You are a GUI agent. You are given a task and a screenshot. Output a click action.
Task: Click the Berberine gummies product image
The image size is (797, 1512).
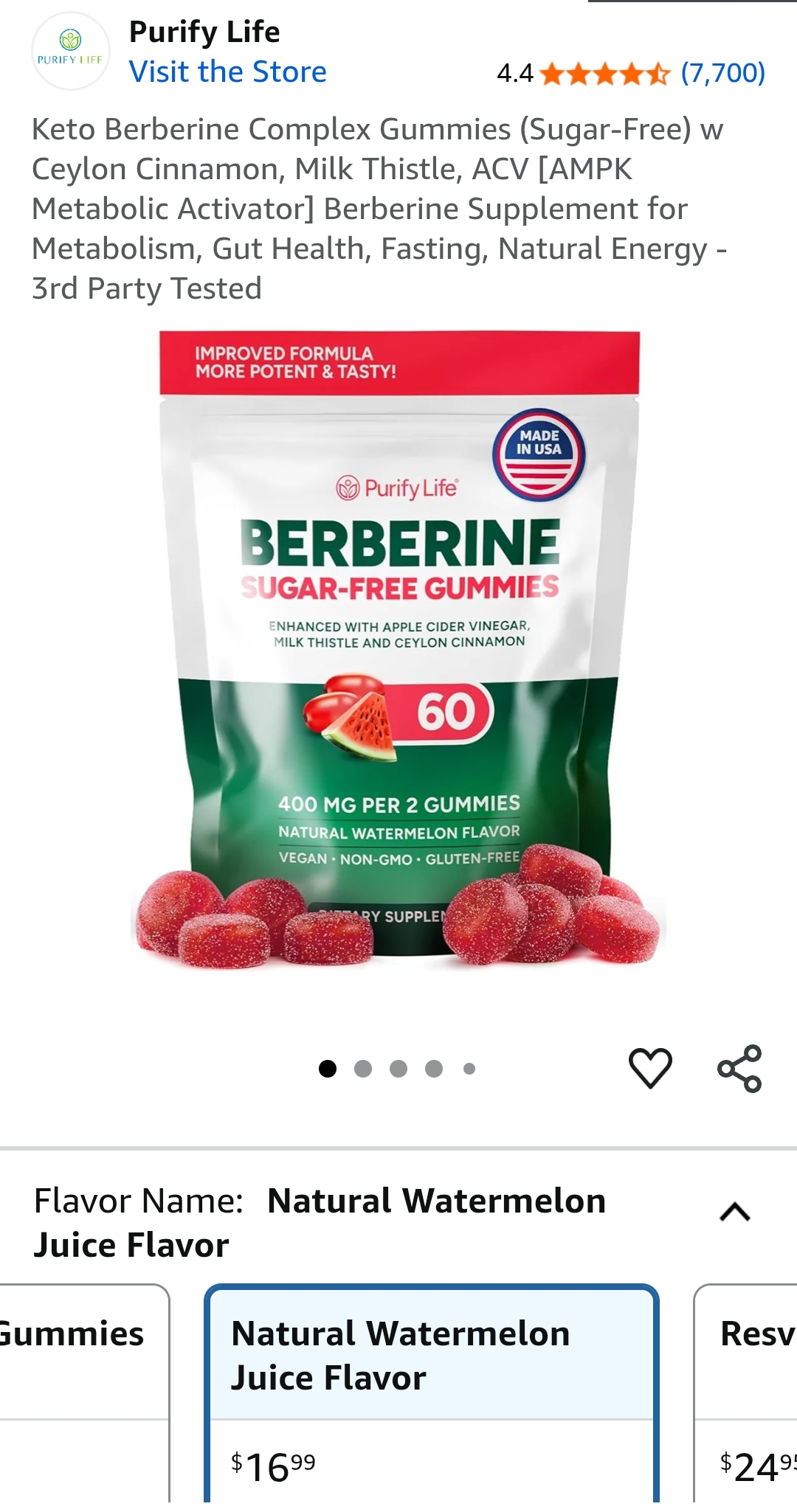398,664
